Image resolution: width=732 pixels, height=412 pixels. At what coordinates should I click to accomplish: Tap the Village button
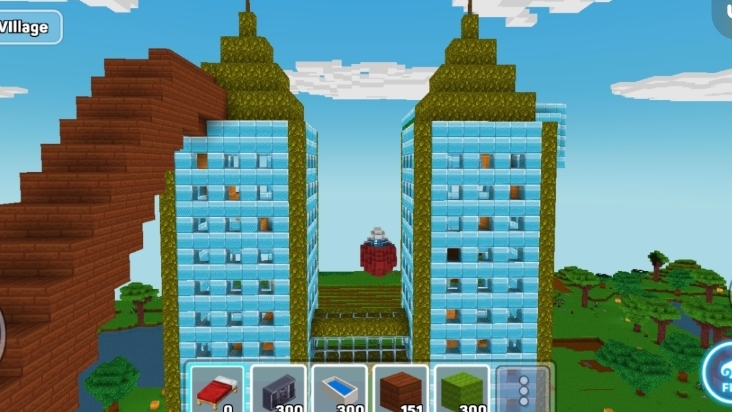pos(27,27)
